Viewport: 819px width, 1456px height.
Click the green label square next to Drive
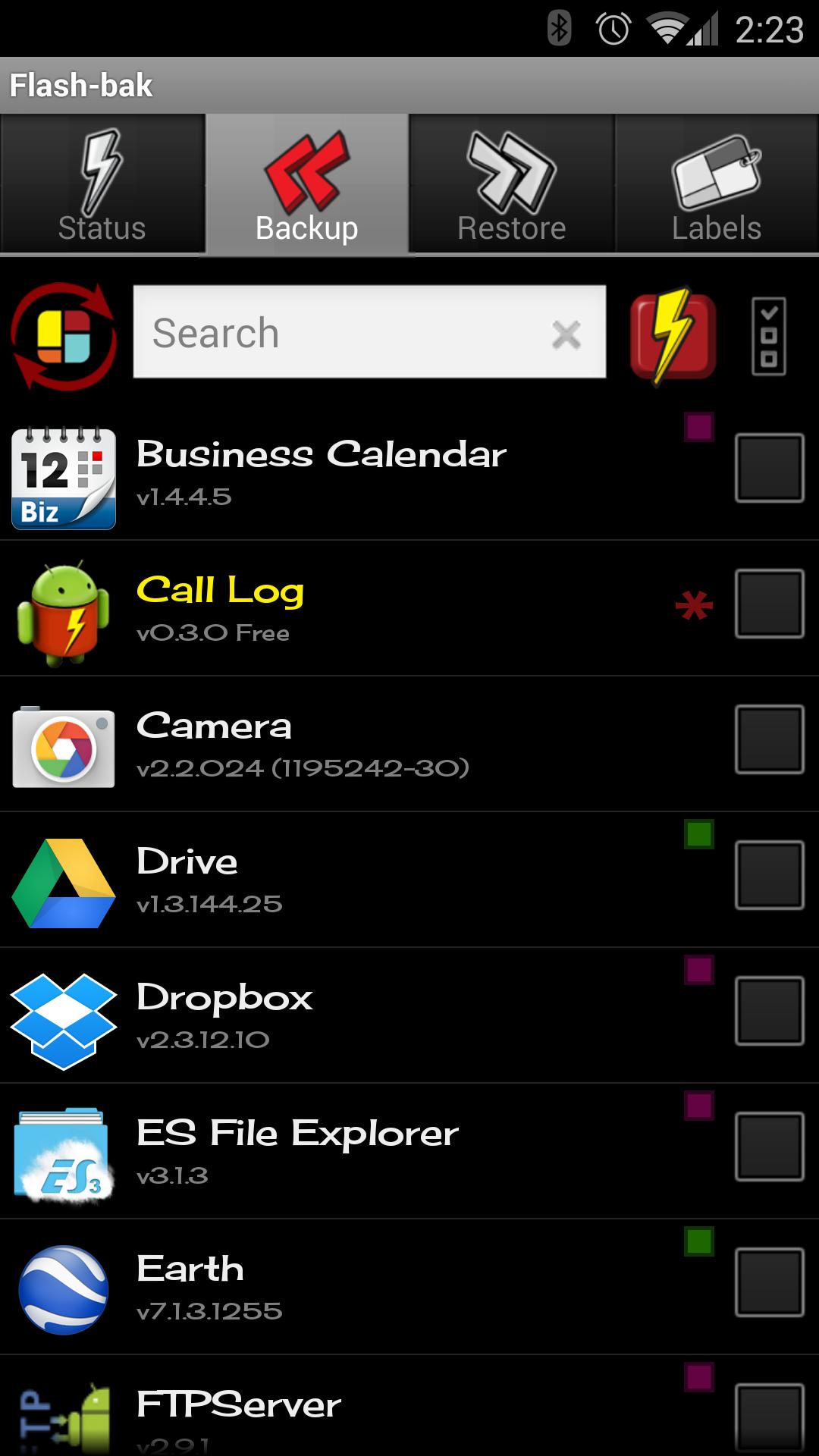(696, 834)
